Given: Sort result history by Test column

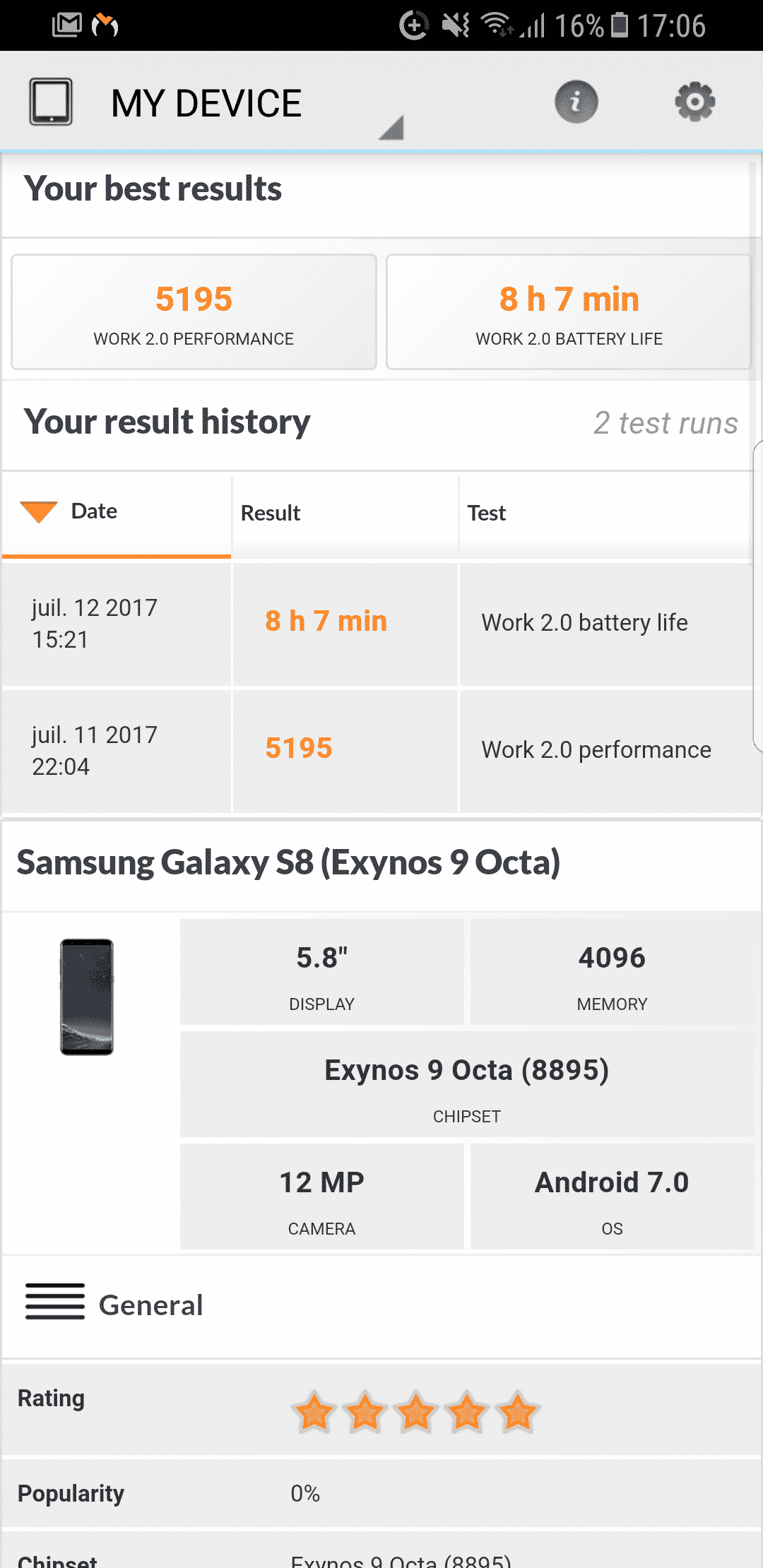Looking at the screenshot, I should click(x=605, y=513).
